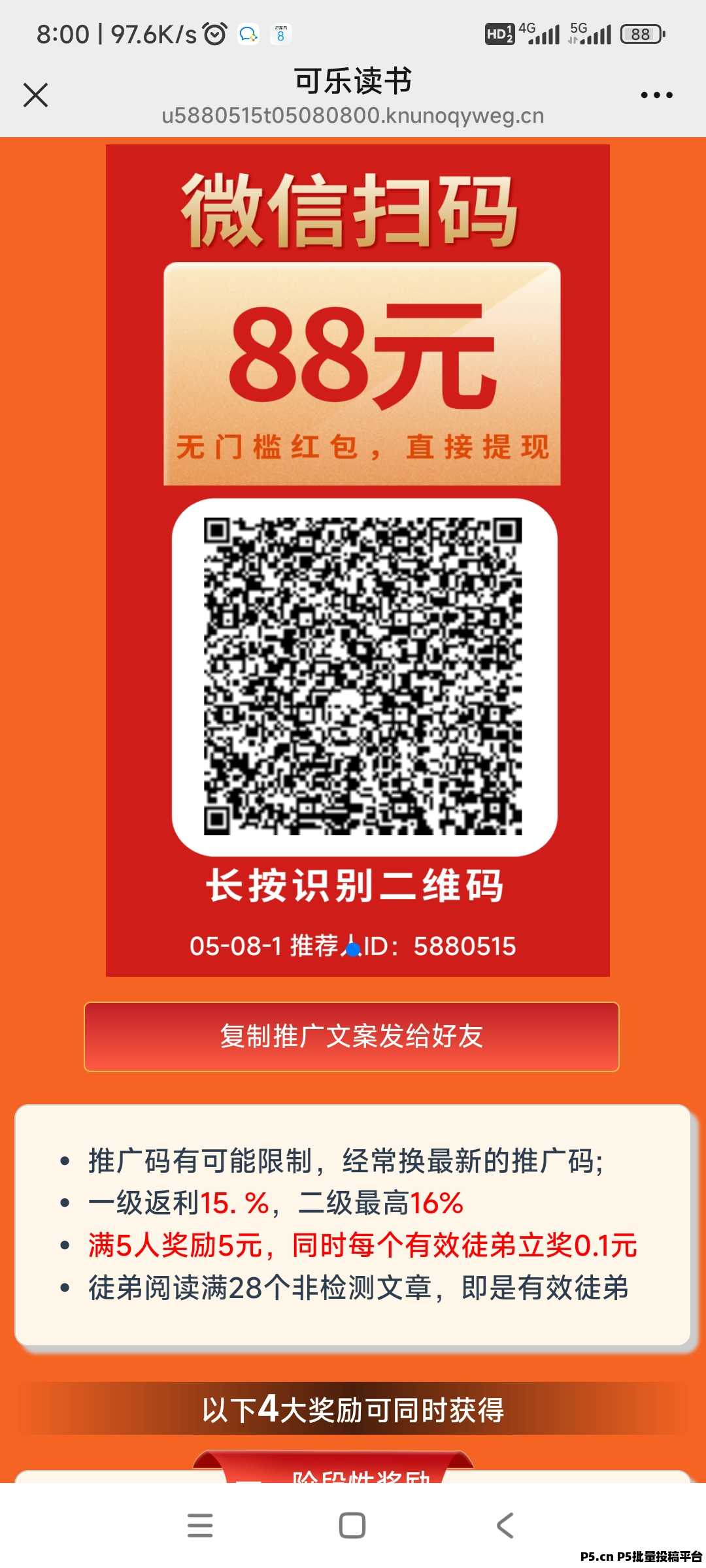The height and width of the screenshot is (1568, 706).
Task: Tap 复制推广文案发给好友 button
Action: tap(352, 1037)
